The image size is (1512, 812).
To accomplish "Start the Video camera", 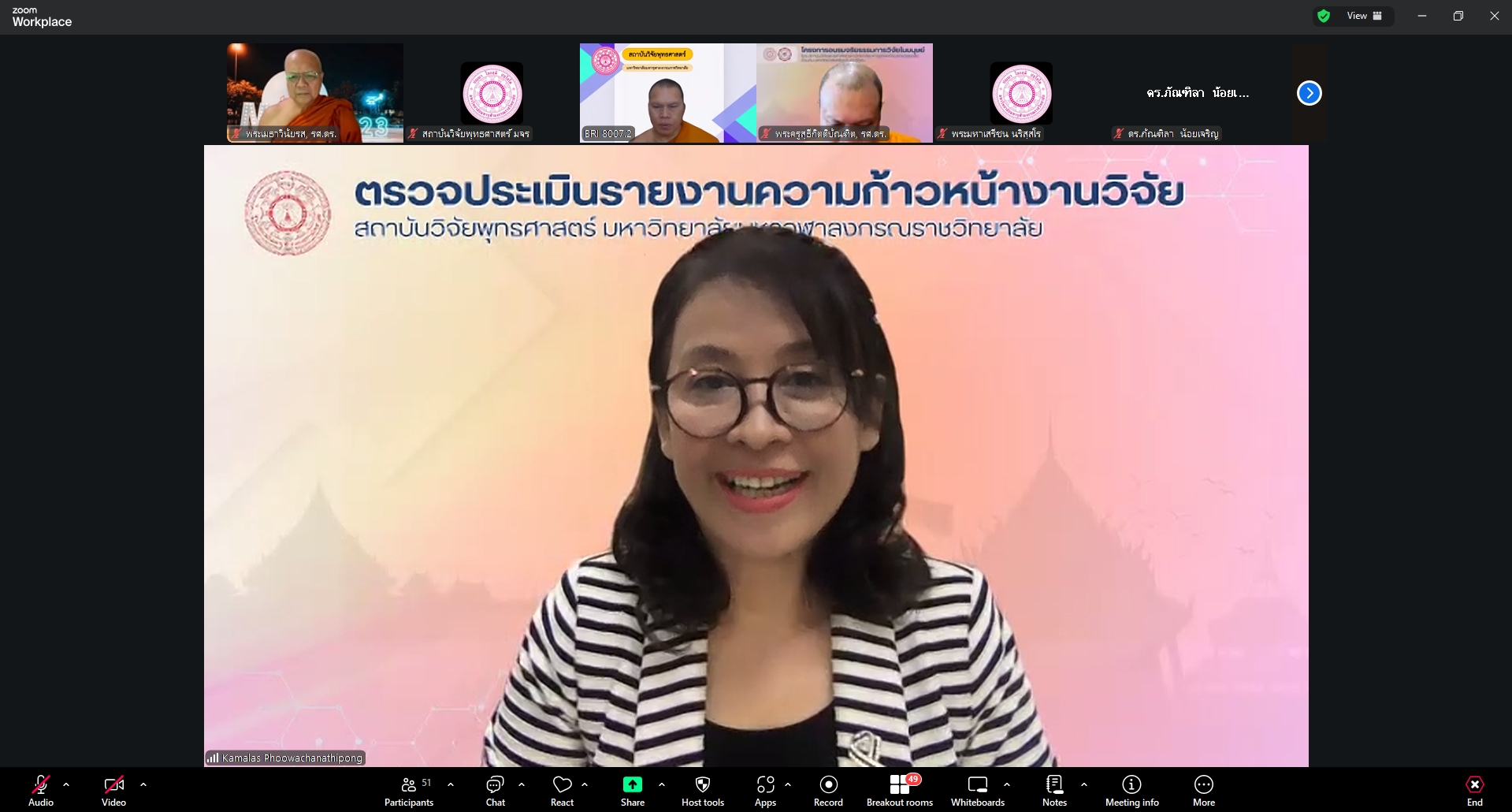I will click(113, 790).
